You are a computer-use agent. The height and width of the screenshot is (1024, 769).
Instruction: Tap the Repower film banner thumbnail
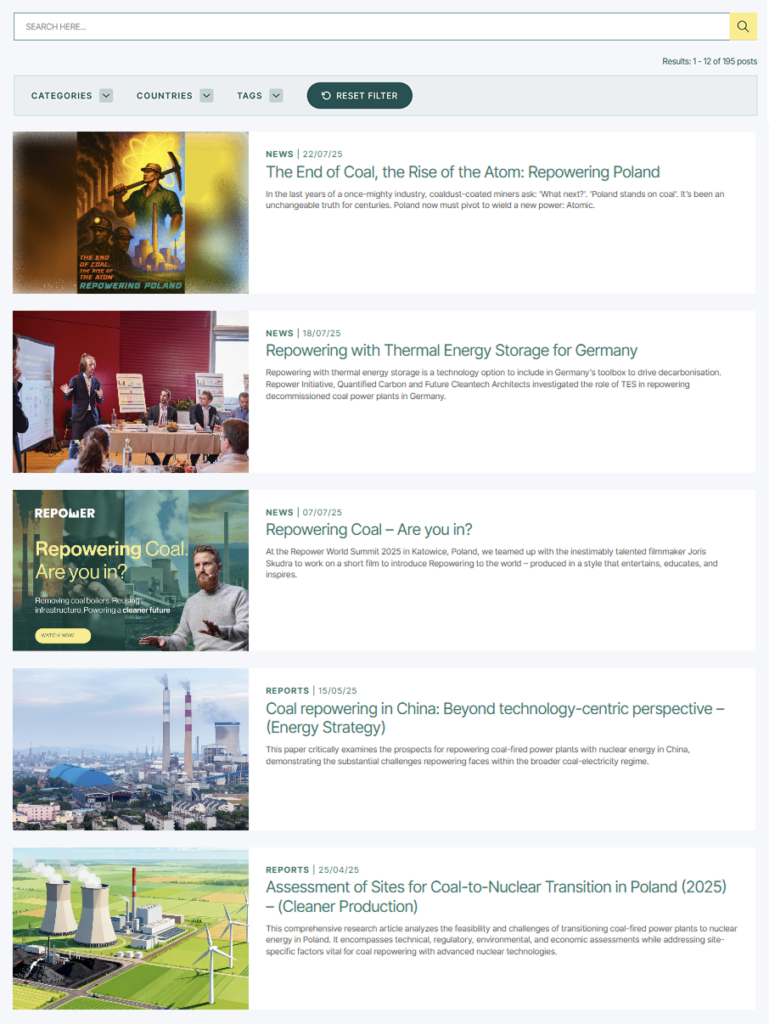pyautogui.click(x=131, y=571)
